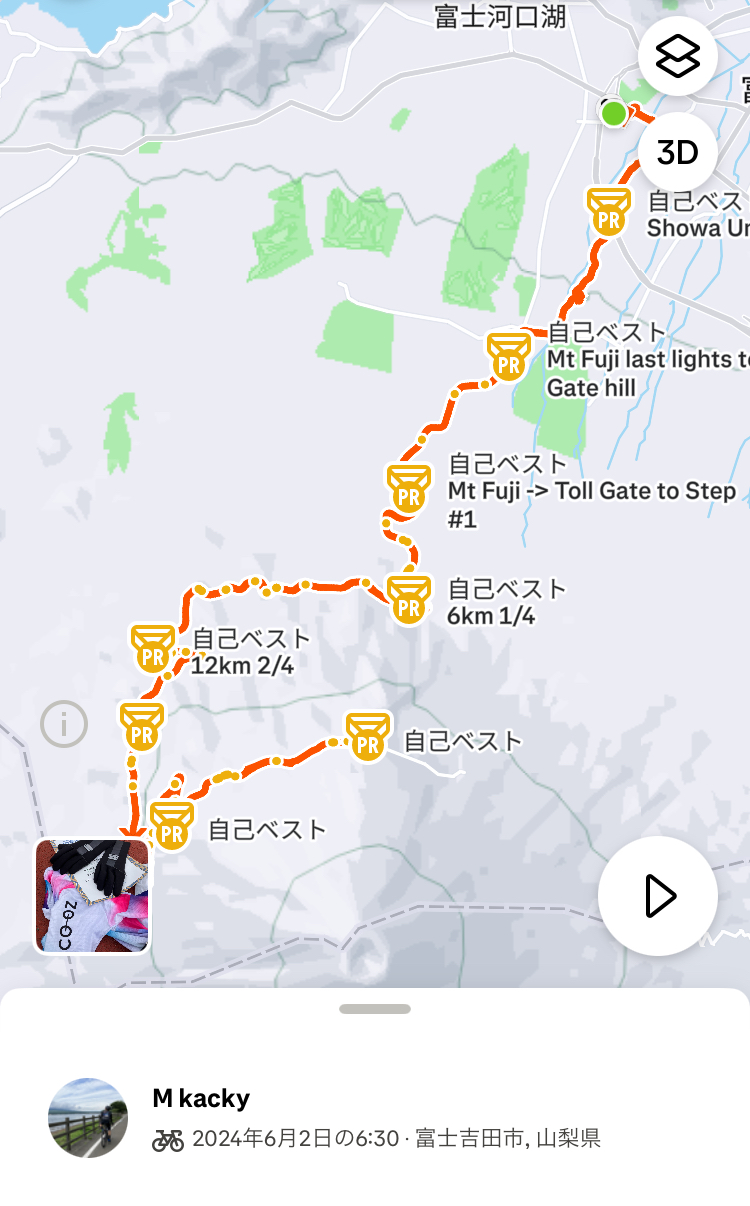Open the map info icon

point(64,723)
